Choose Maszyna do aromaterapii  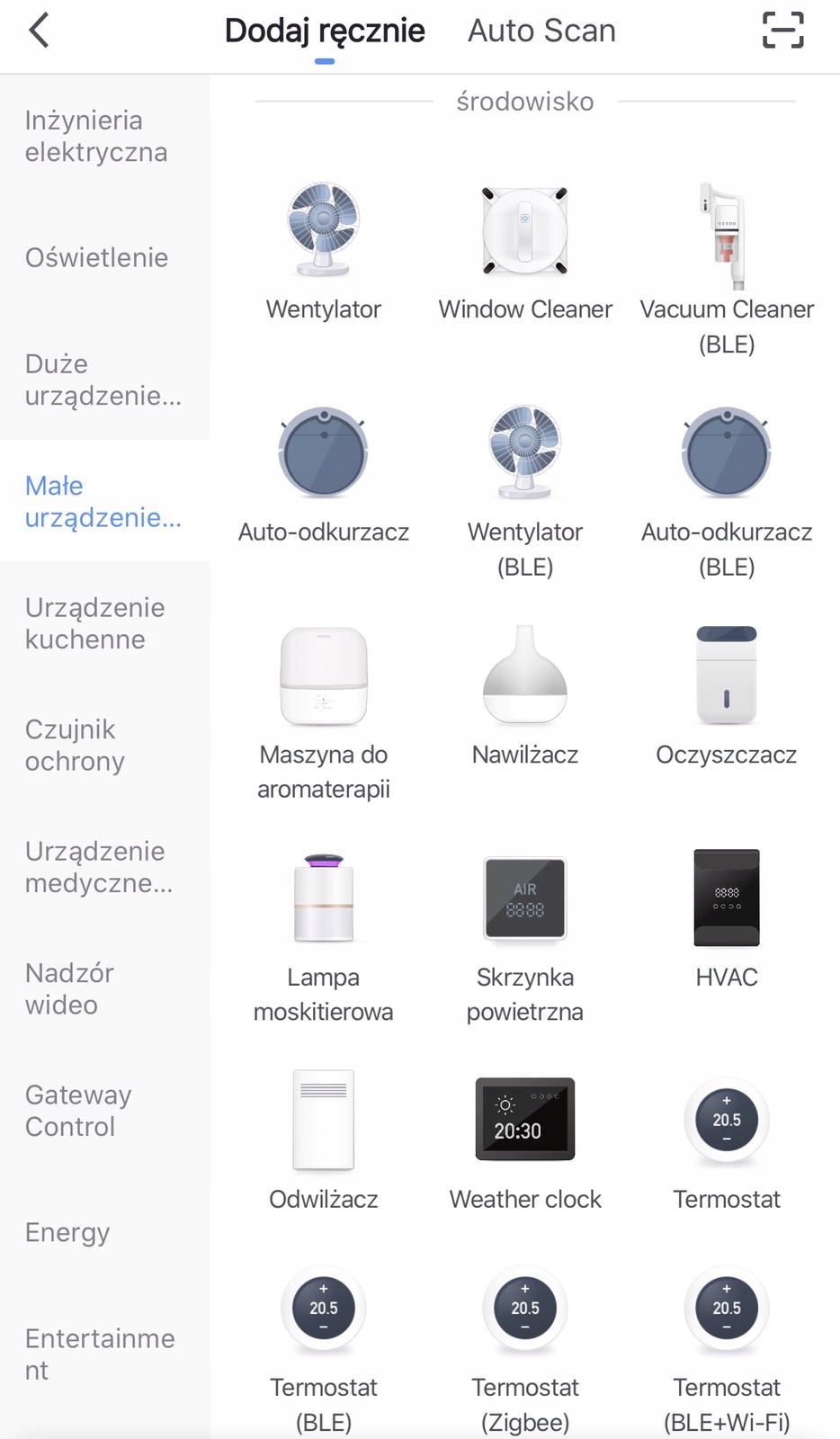point(324,711)
